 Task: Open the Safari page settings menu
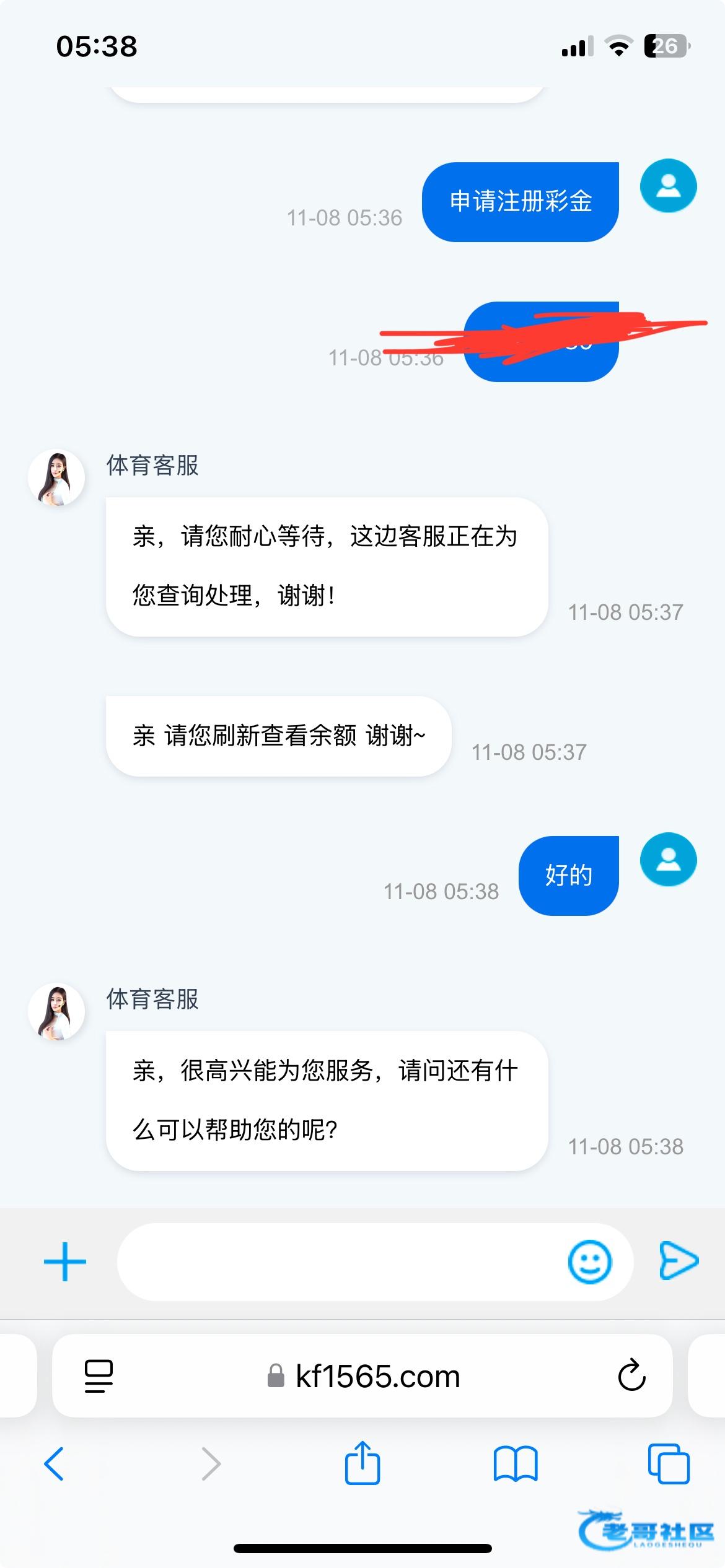[99, 1376]
